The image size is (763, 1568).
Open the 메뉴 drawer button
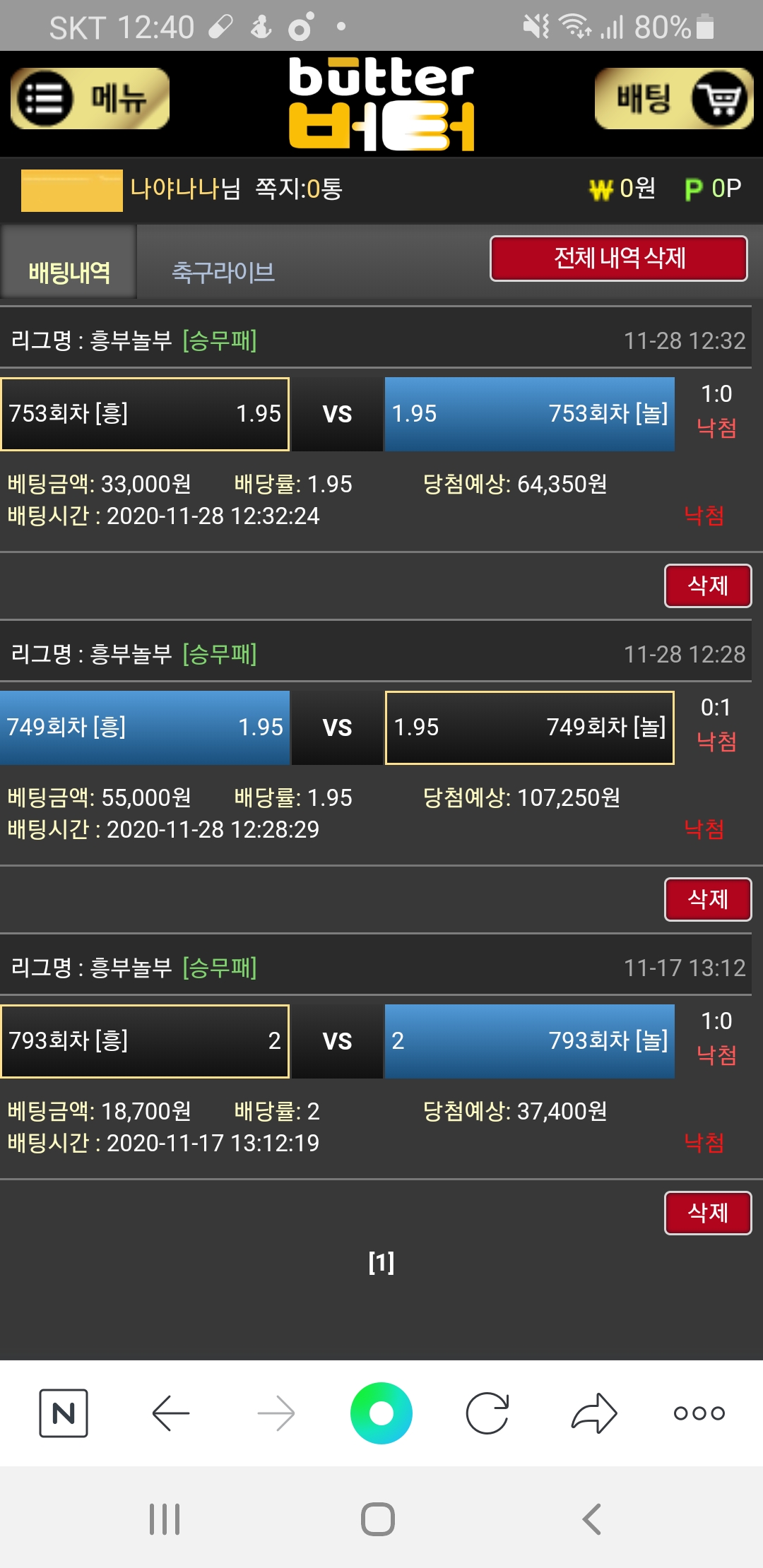tap(90, 99)
